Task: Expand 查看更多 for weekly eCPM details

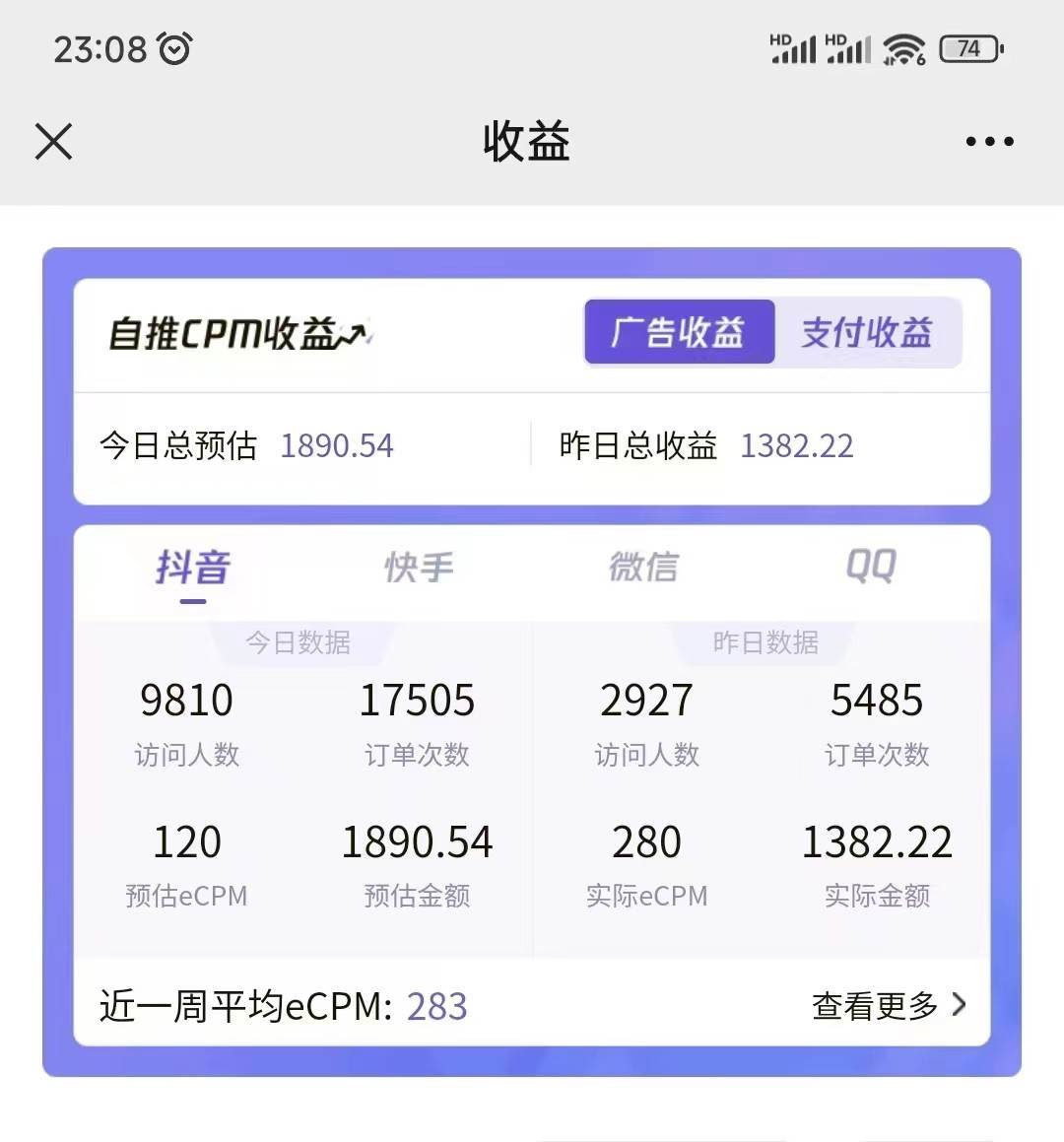Action: click(877, 1005)
